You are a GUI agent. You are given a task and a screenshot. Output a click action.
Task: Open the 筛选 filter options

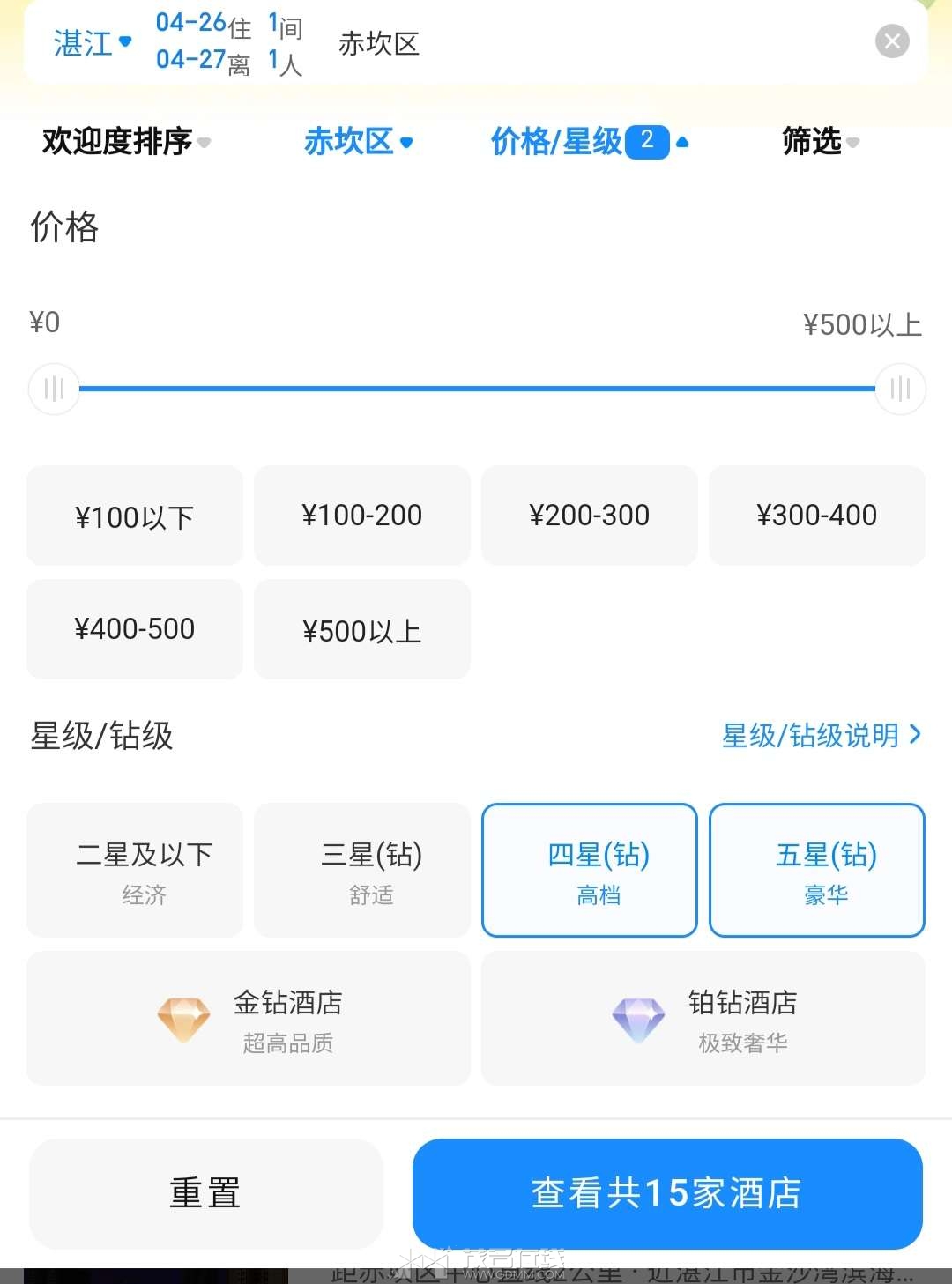coord(820,141)
